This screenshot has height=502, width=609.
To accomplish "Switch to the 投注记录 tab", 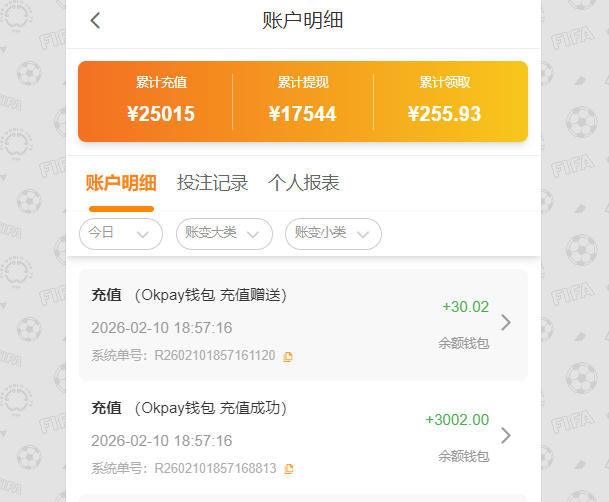I will [212, 183].
